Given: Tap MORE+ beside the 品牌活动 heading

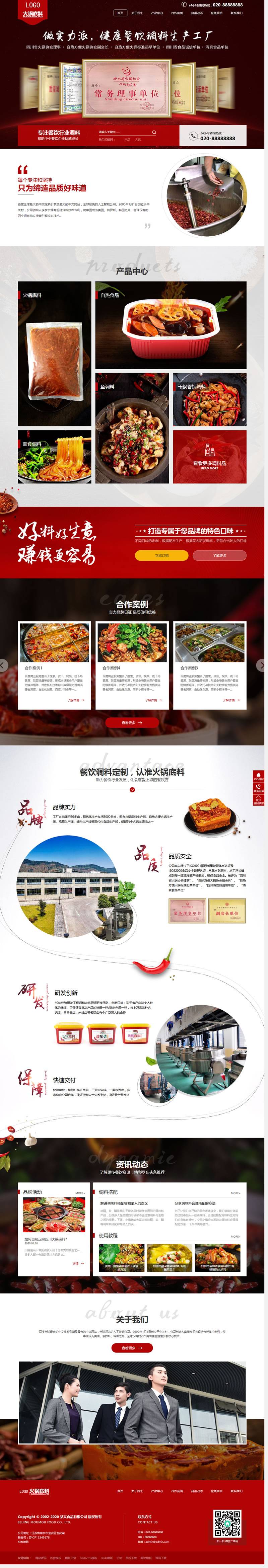Looking at the screenshot, I should pyautogui.click(x=80, y=1192).
